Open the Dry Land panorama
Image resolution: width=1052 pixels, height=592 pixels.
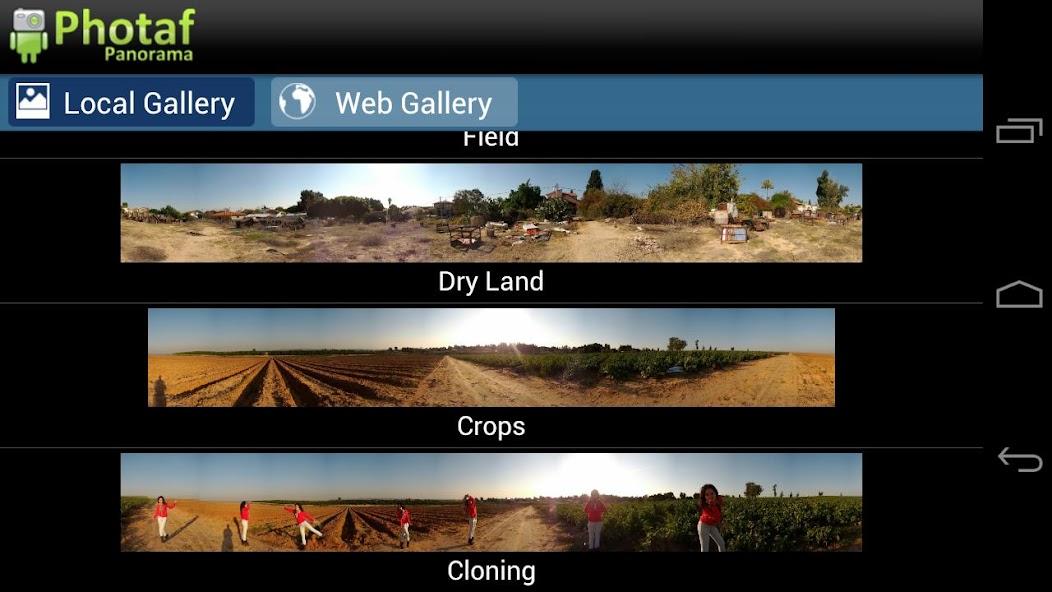point(491,213)
